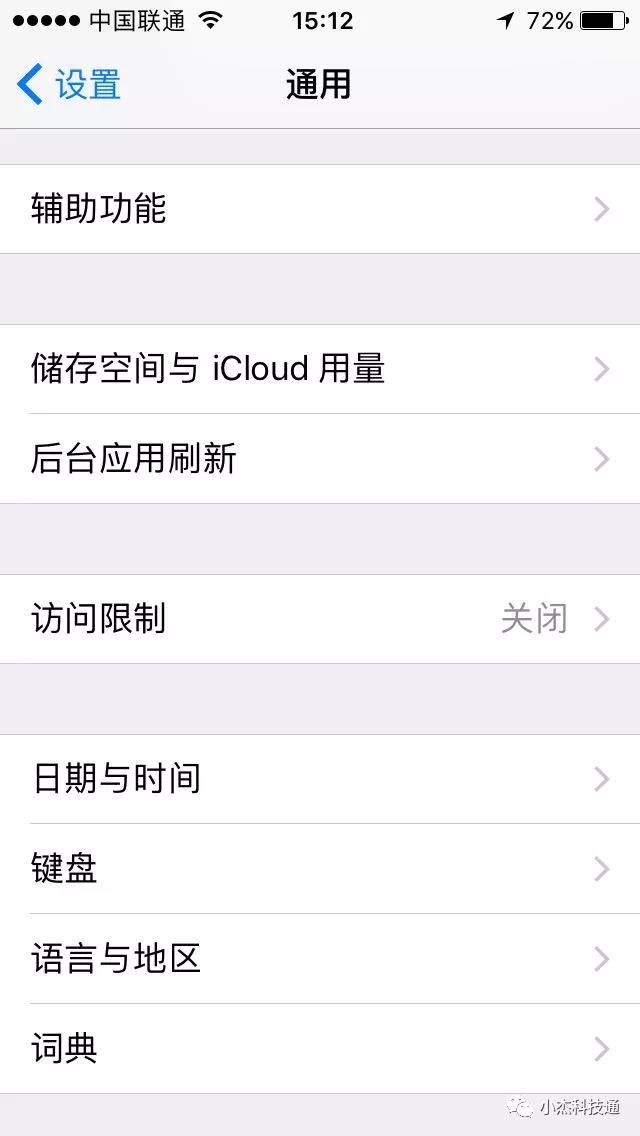This screenshot has height=1136, width=640.
Task: Open 访问限制 settings
Action: point(320,619)
